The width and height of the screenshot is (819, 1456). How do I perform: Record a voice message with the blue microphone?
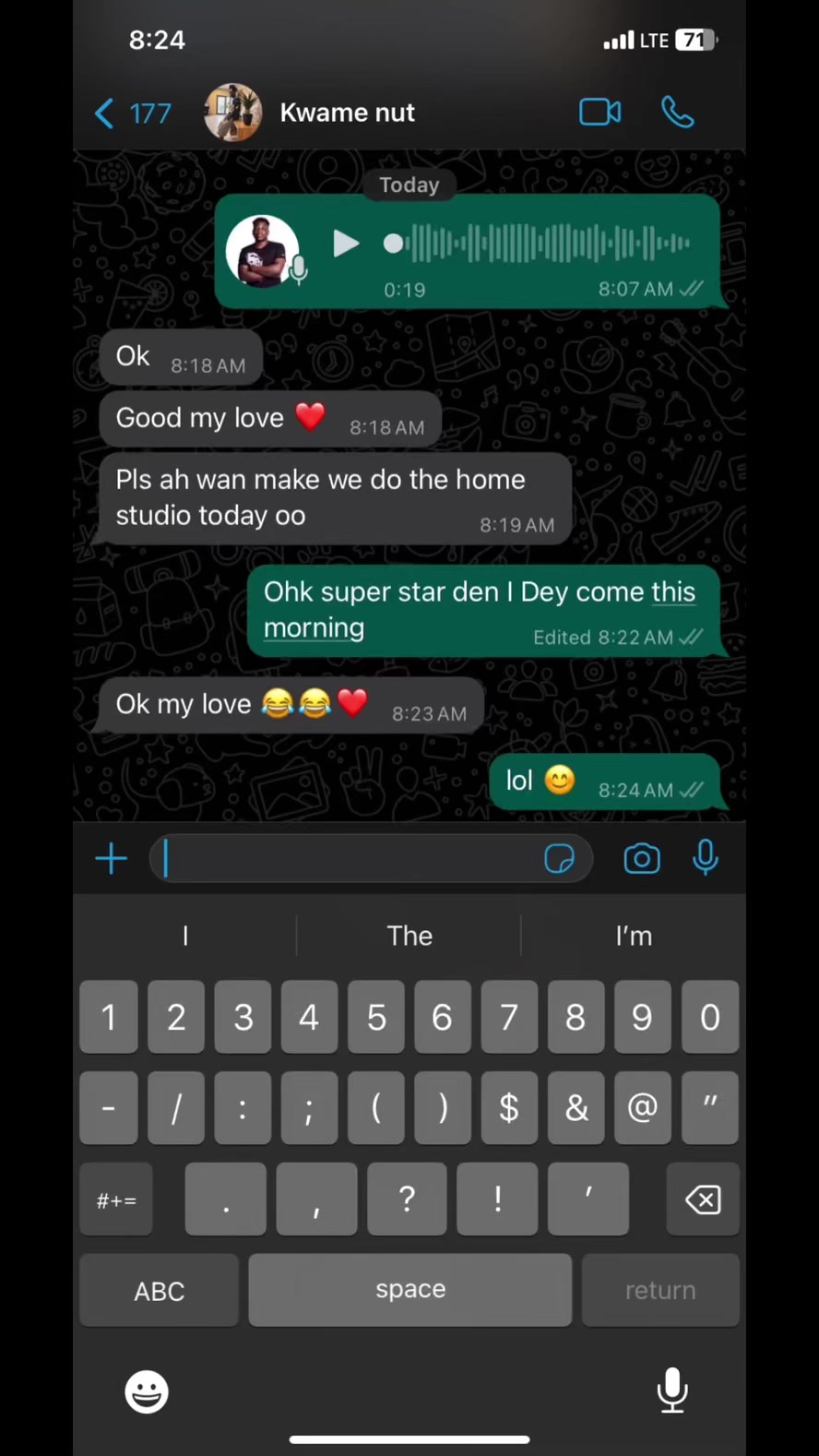pos(706,858)
